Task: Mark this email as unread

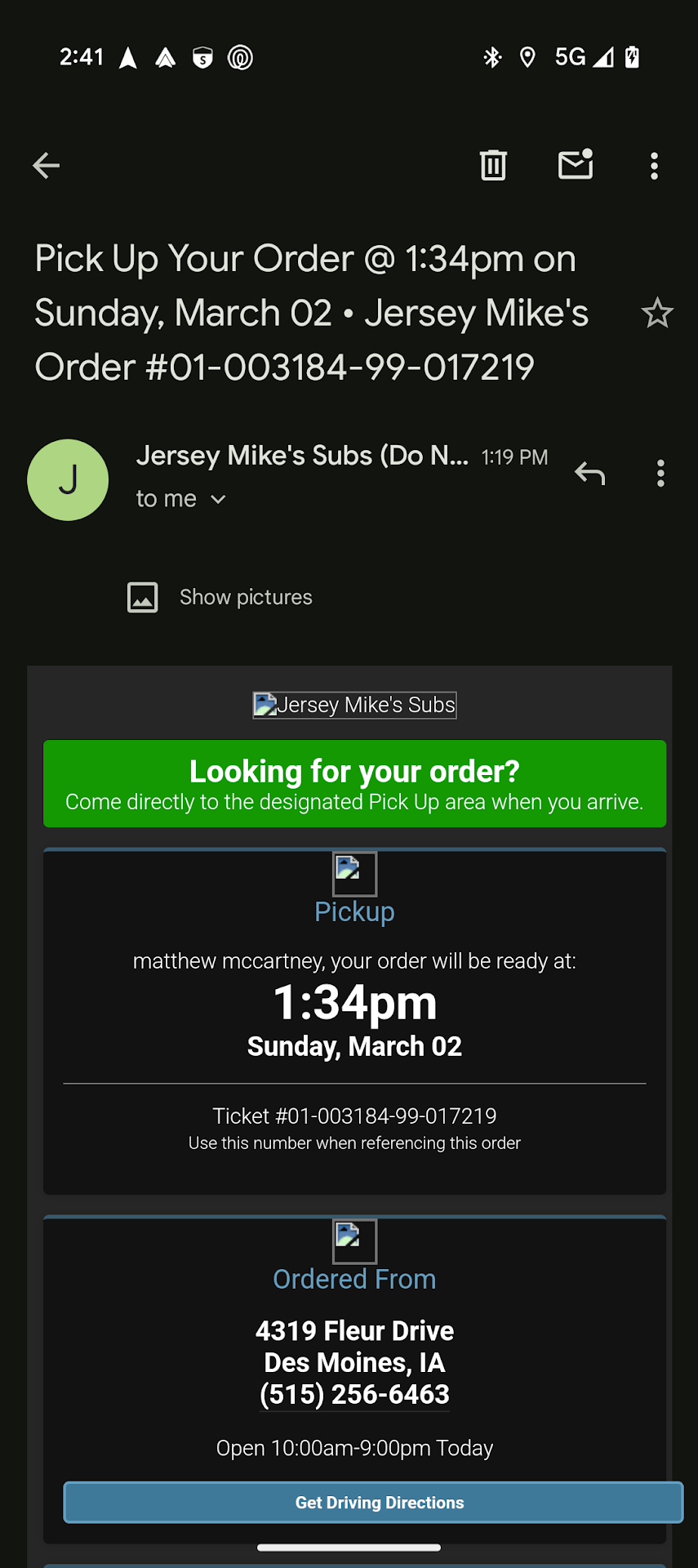Action: 576,165
